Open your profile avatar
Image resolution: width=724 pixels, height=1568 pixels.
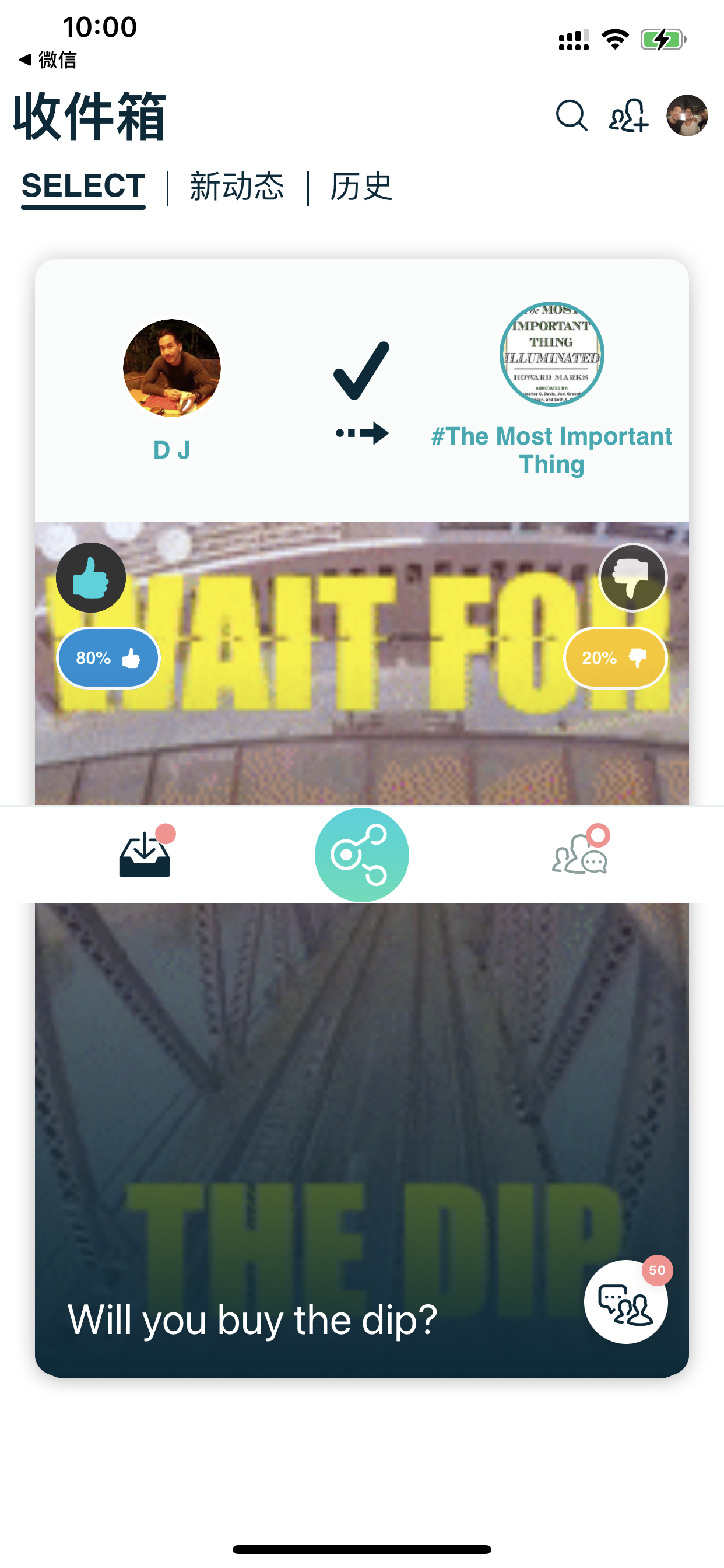[687, 116]
